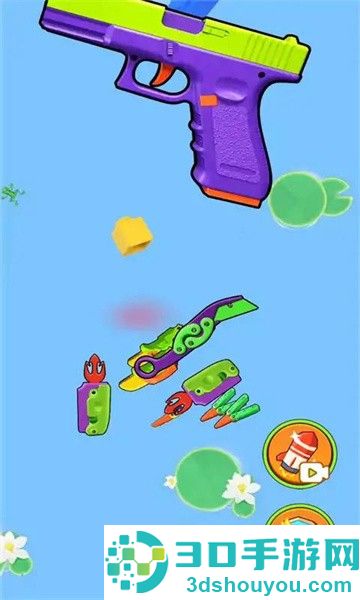Tap the rocket booster video-ad button
The image size is (360, 600).
point(300,454)
